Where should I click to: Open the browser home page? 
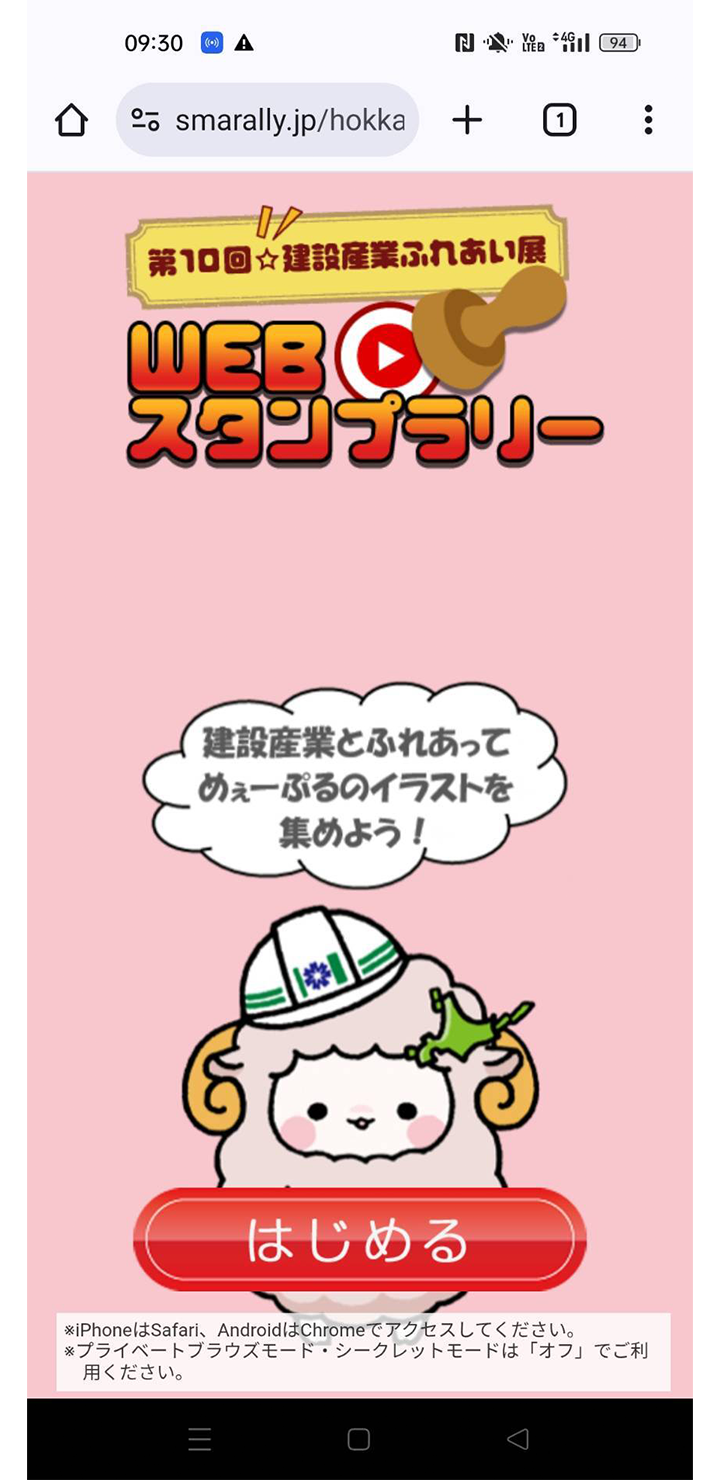click(x=71, y=121)
